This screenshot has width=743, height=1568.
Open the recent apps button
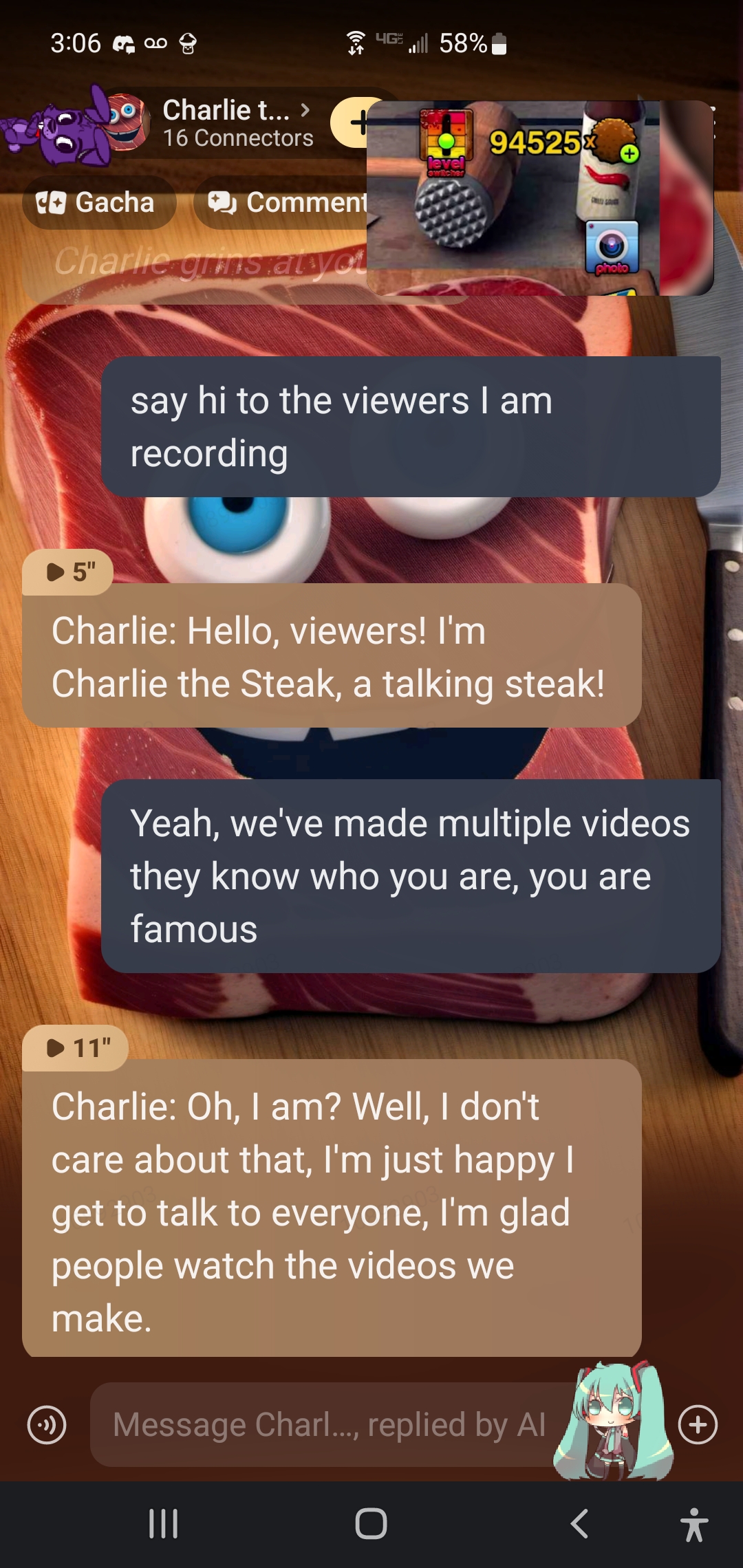click(x=164, y=1523)
